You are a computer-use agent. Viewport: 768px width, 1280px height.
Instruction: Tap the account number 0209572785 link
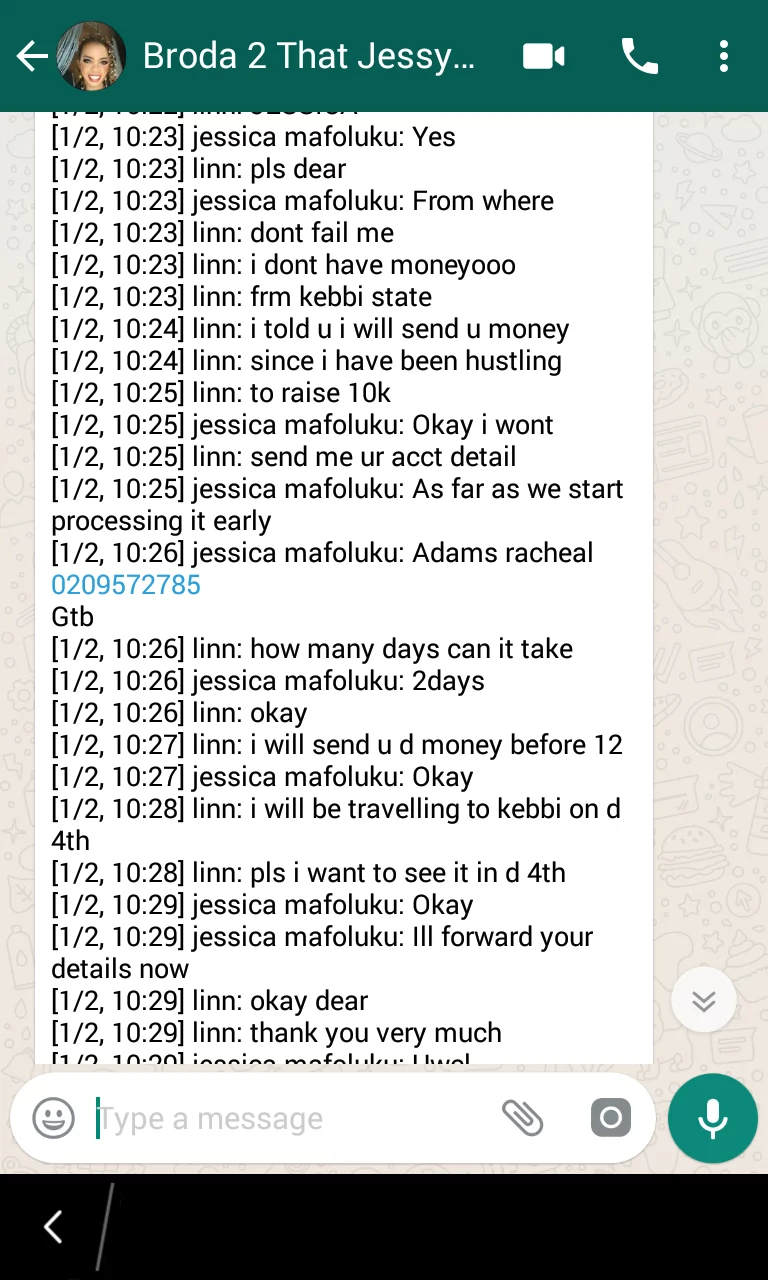pos(126,585)
